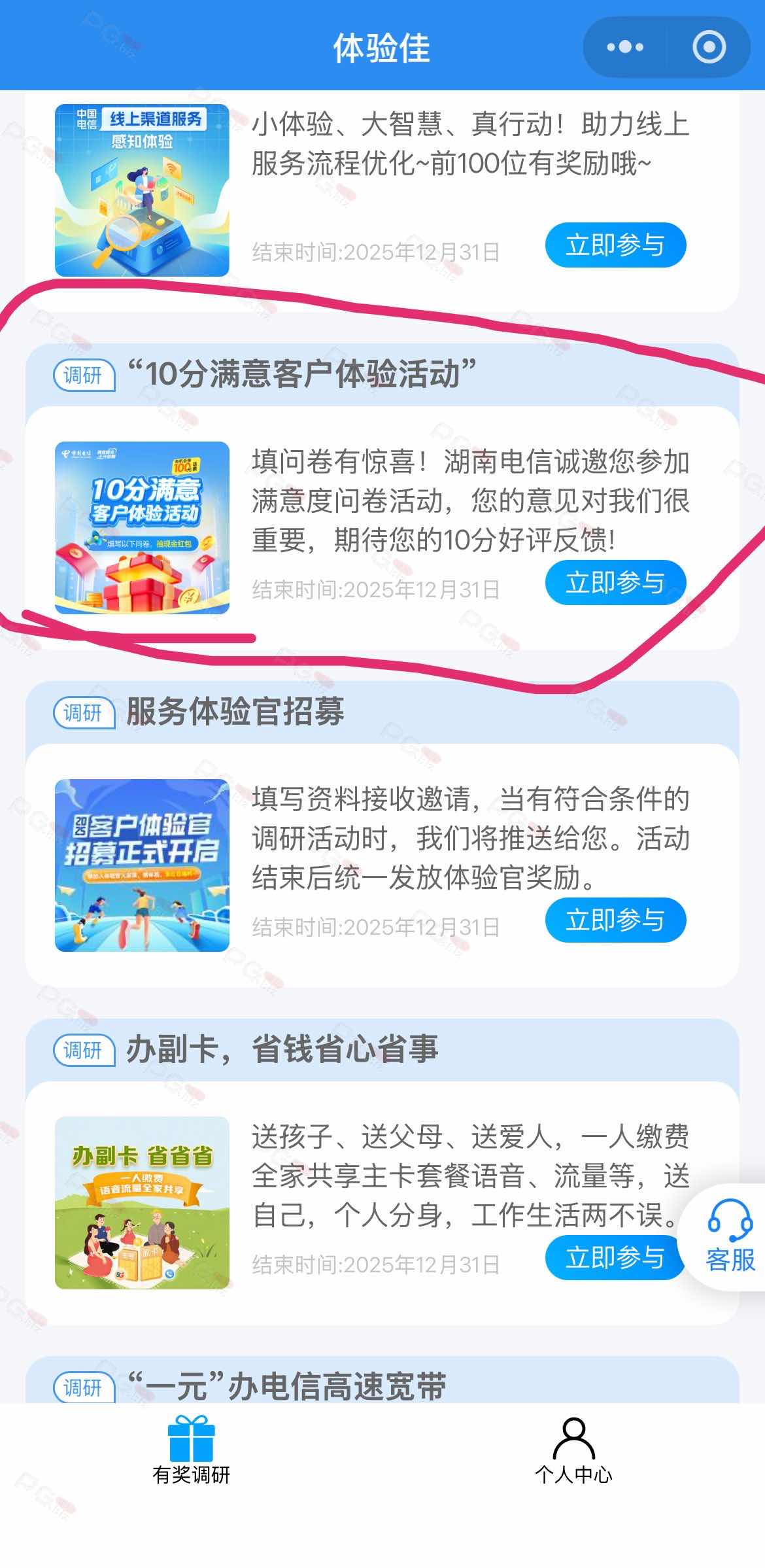Go to the 个人中心 tab
Viewport: 765px width, 1568px height.
[x=573, y=1450]
